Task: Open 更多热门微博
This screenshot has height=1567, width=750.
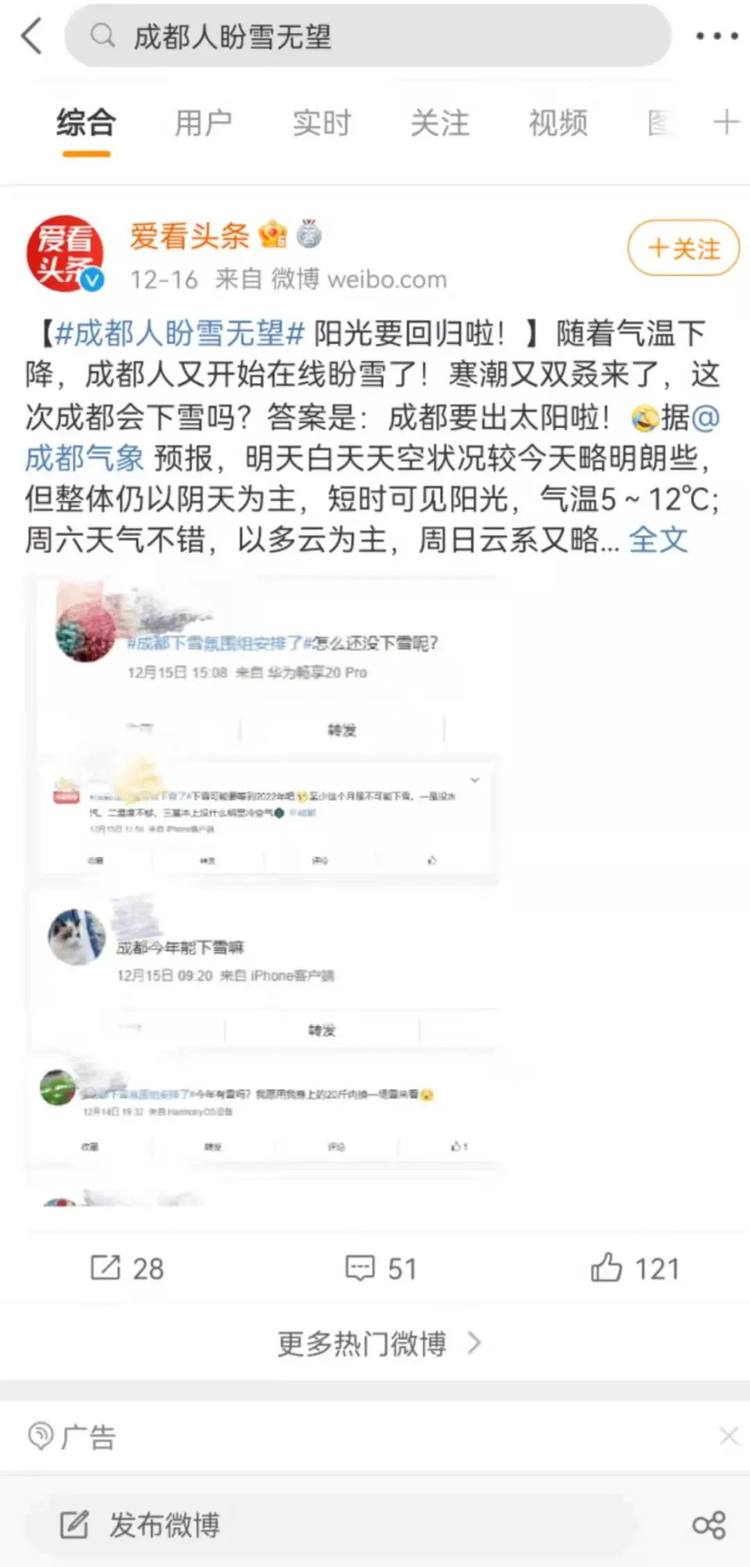Action: pos(378,1343)
